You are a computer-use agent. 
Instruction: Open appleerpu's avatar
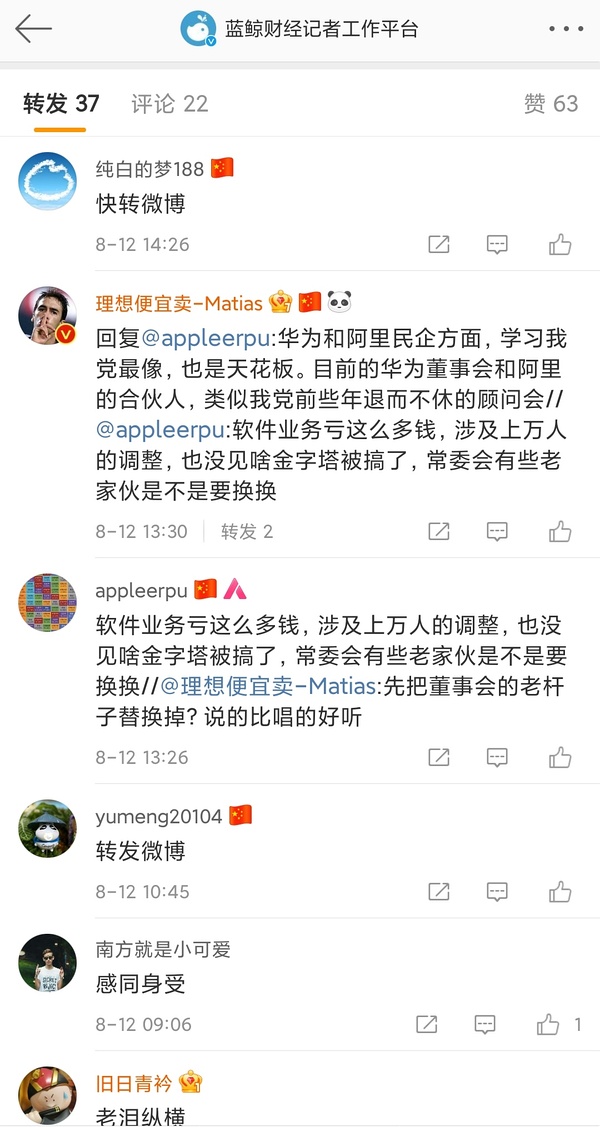pyautogui.click(x=48, y=602)
